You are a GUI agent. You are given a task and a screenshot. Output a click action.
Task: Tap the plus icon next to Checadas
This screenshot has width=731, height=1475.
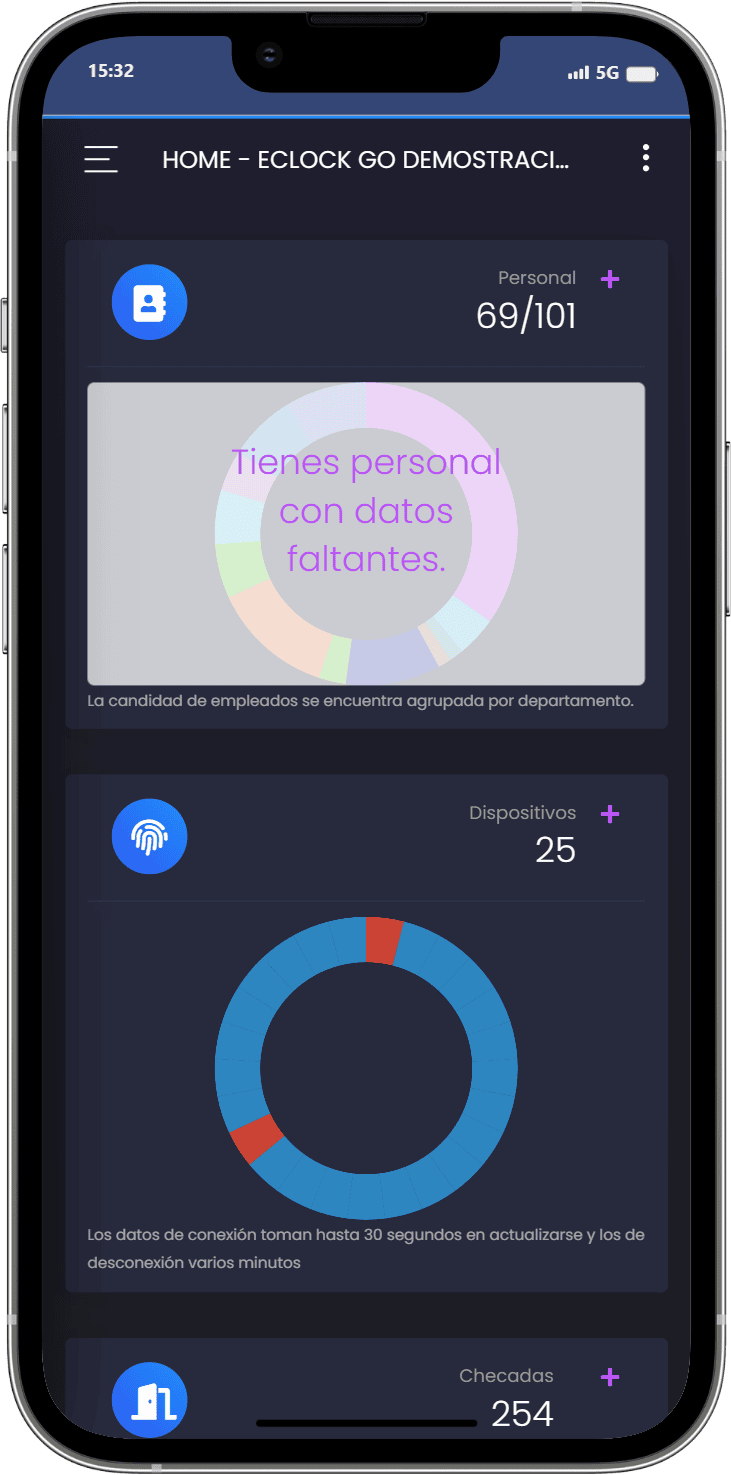pyautogui.click(x=610, y=1377)
